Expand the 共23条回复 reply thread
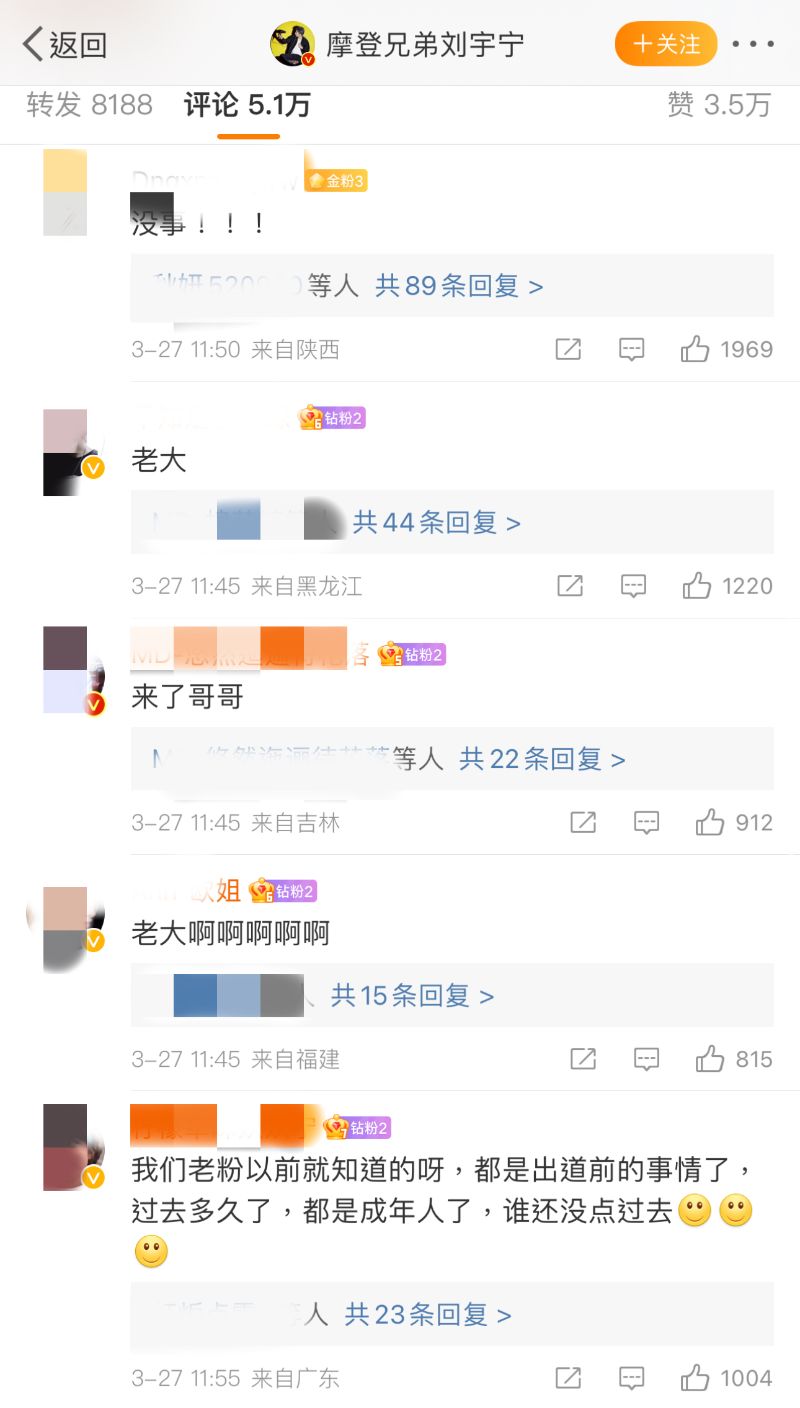Screen dimensions: 800x1408 click(x=428, y=1314)
